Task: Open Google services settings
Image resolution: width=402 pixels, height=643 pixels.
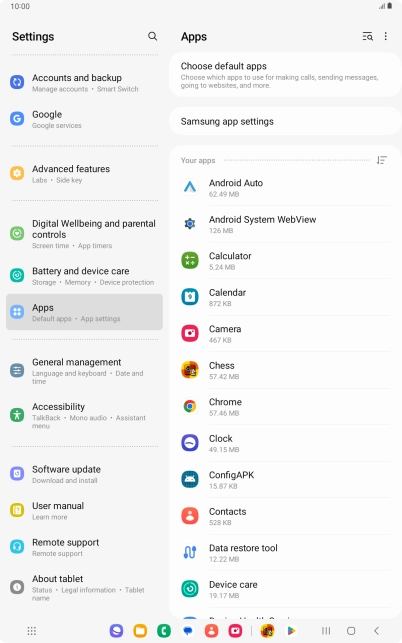Action: click(84, 119)
